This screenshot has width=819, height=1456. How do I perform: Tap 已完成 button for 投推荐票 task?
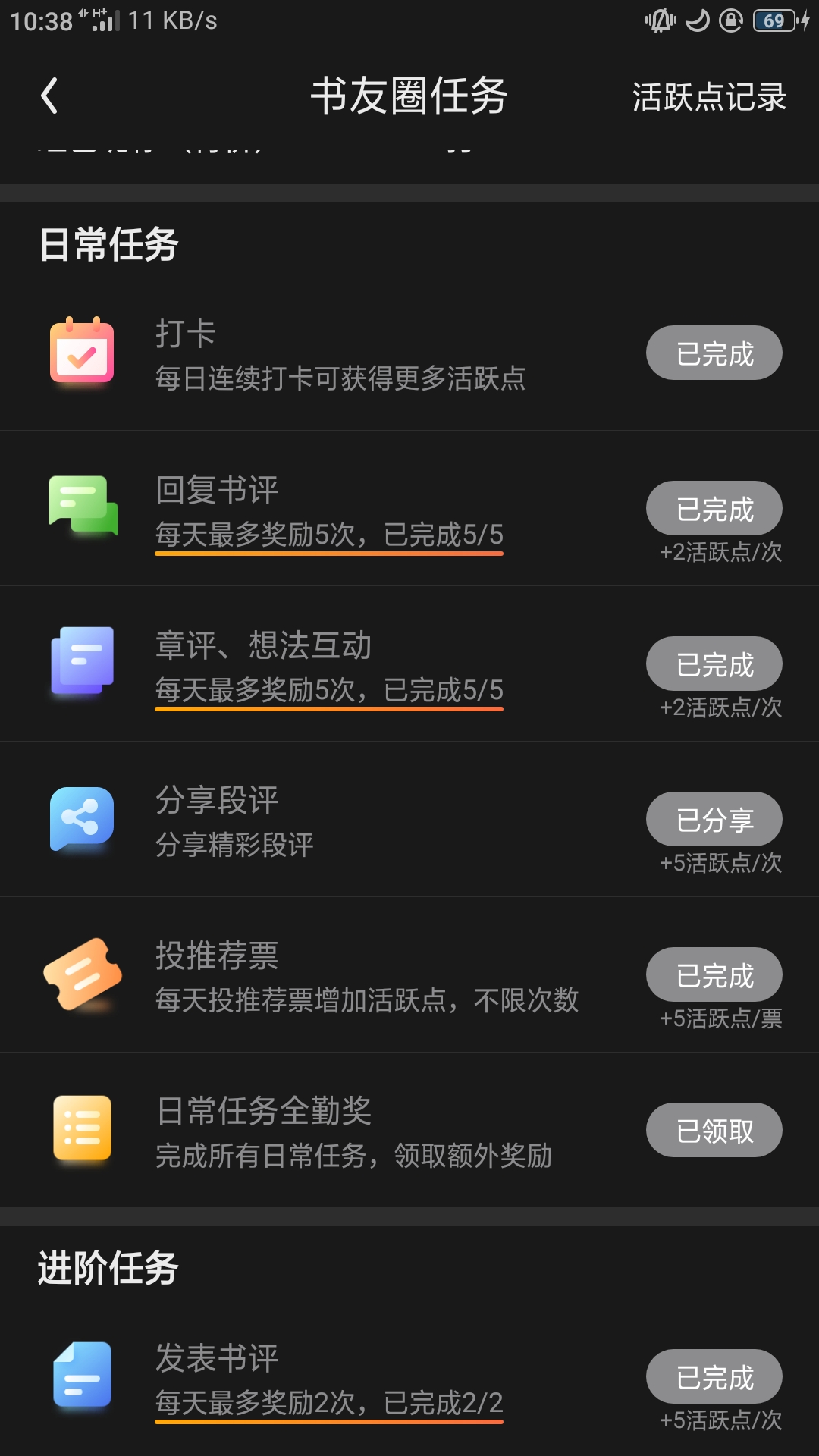tap(714, 974)
